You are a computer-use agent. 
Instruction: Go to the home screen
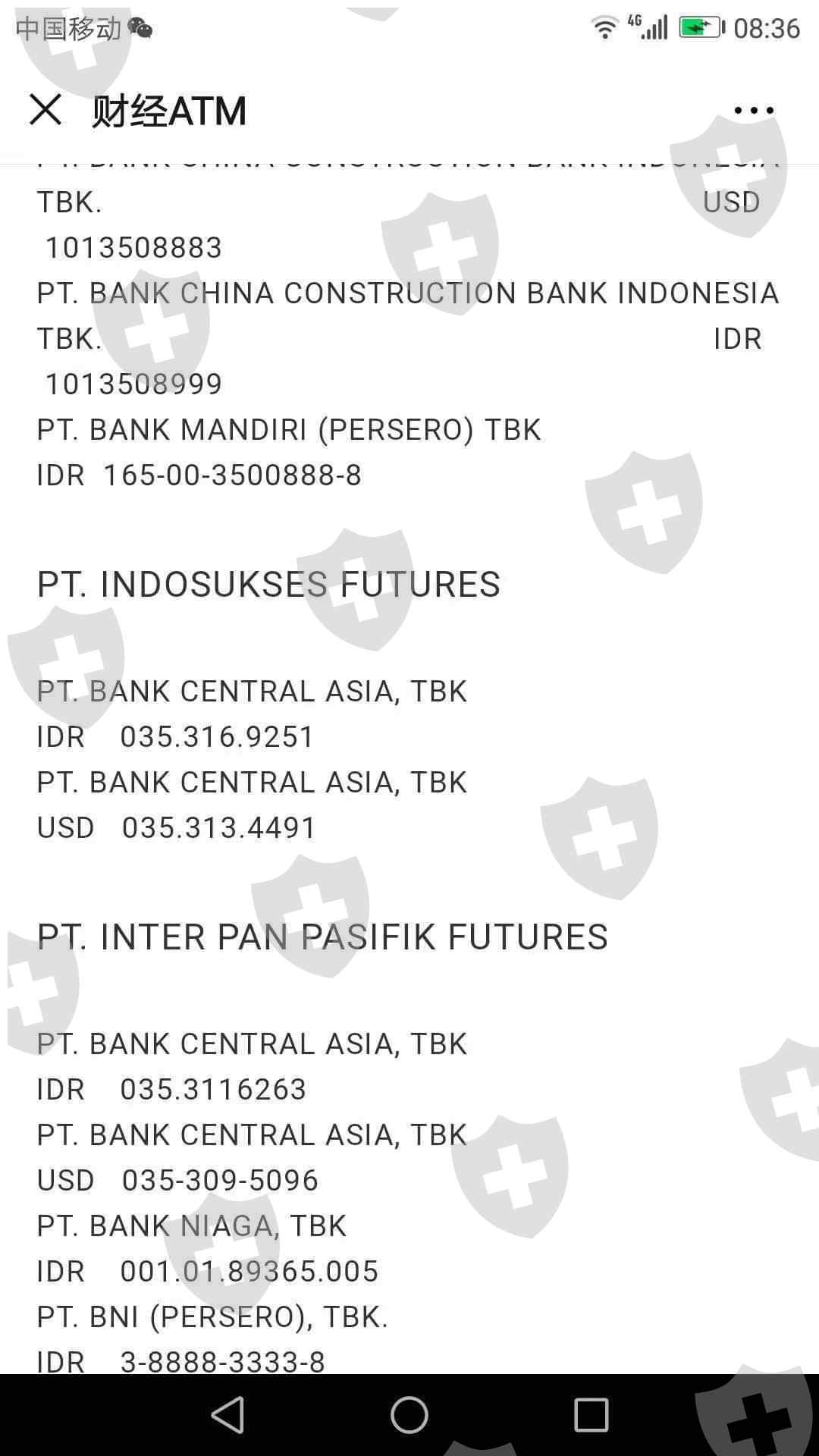409,1415
